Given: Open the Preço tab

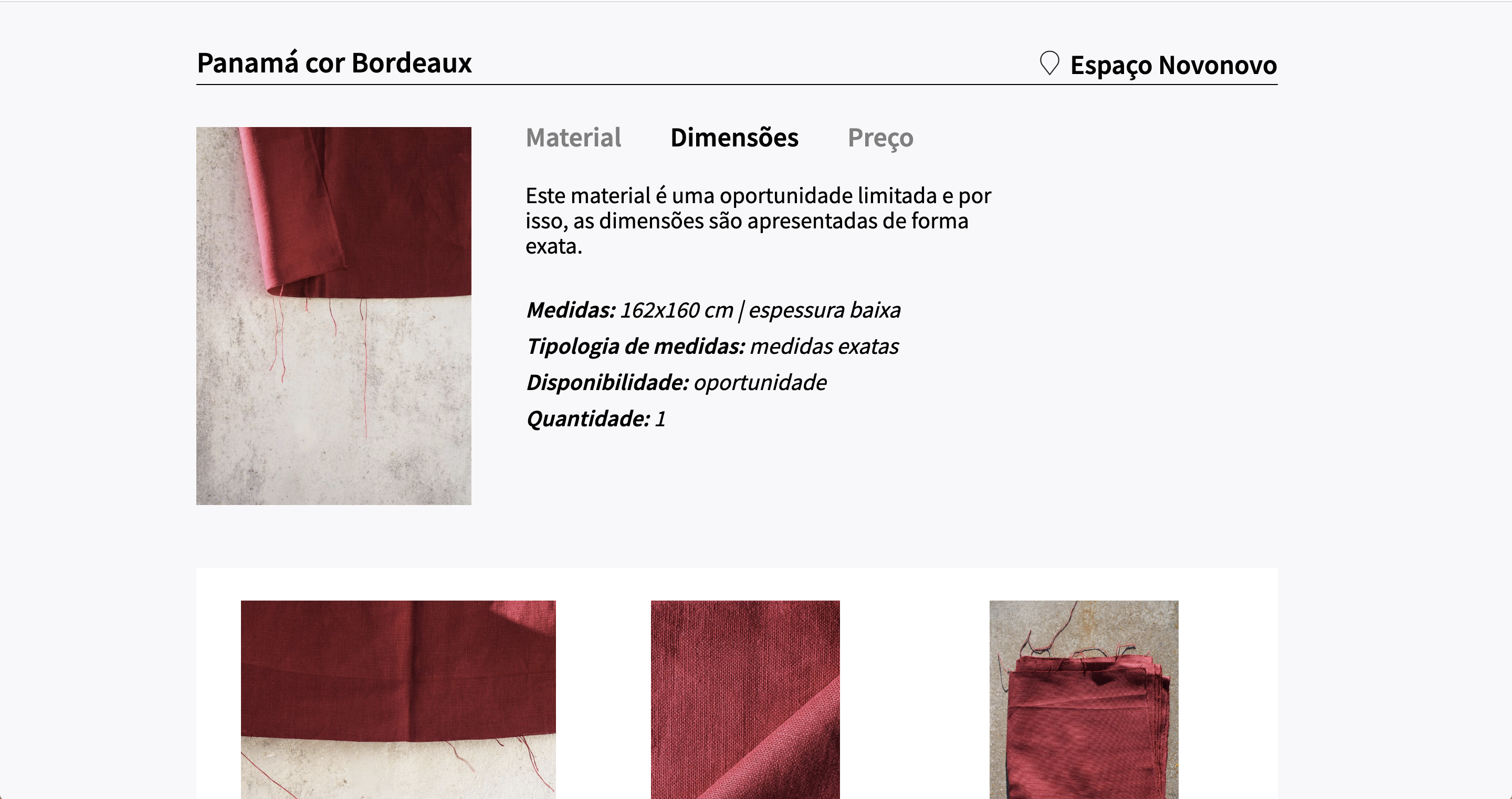Looking at the screenshot, I should click(880, 138).
